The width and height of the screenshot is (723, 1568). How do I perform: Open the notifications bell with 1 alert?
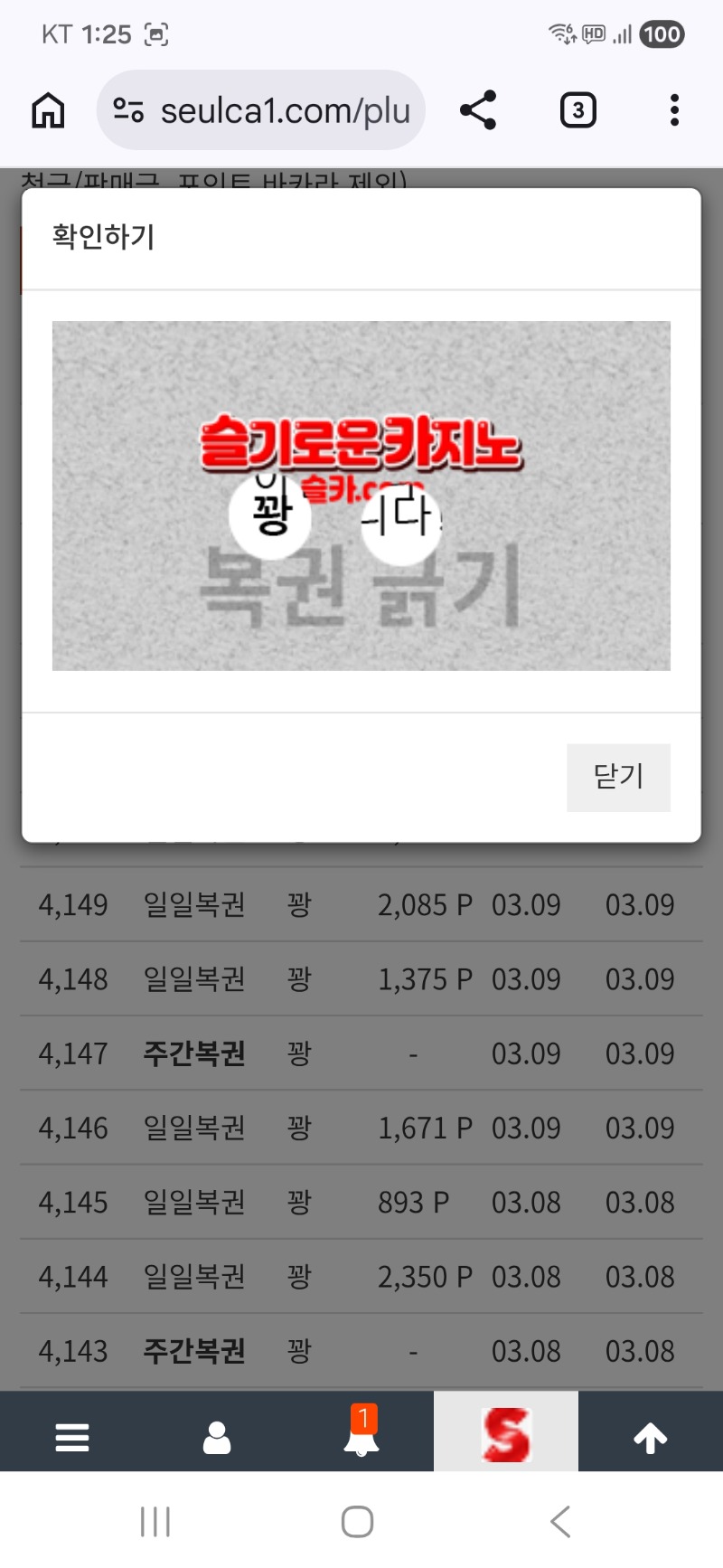[361, 1434]
